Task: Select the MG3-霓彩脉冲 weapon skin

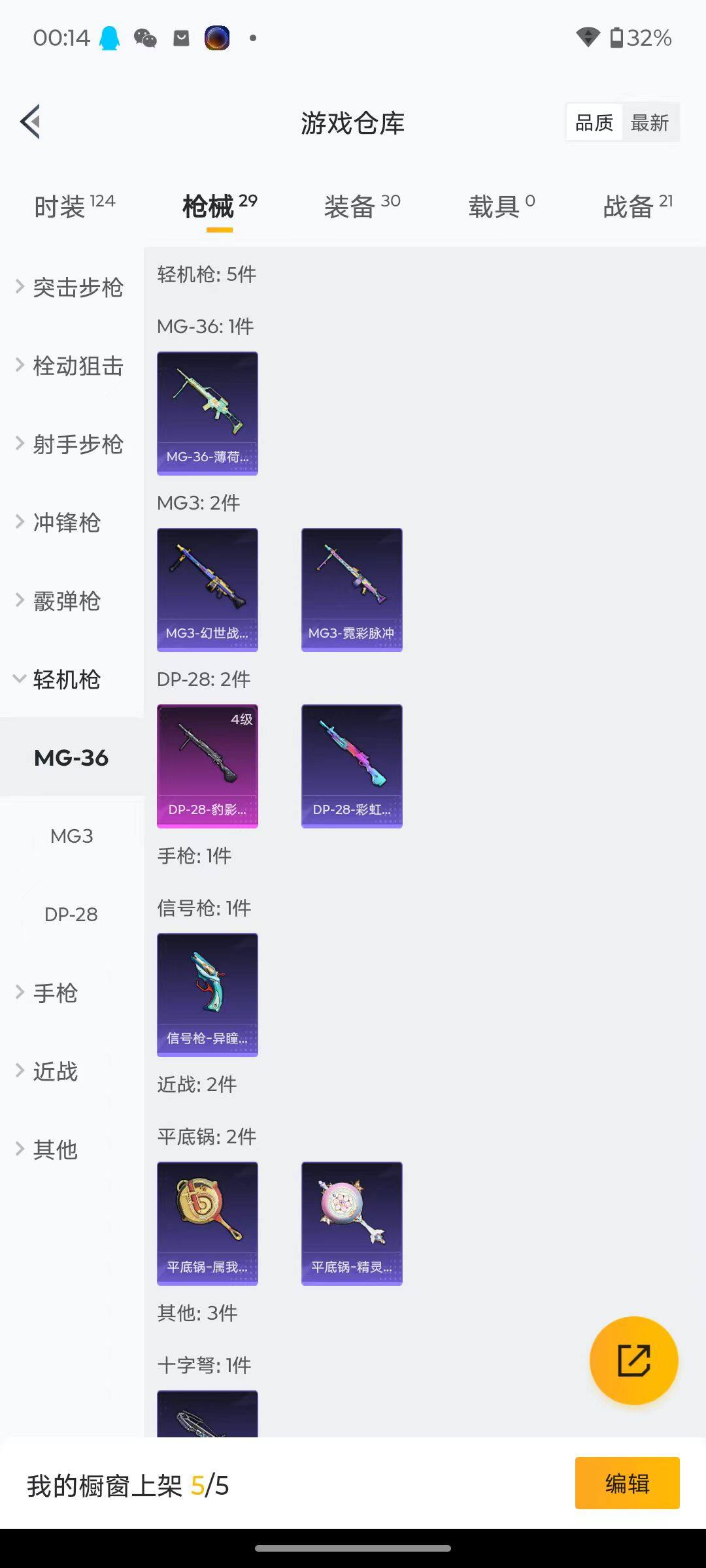Action: tap(352, 588)
